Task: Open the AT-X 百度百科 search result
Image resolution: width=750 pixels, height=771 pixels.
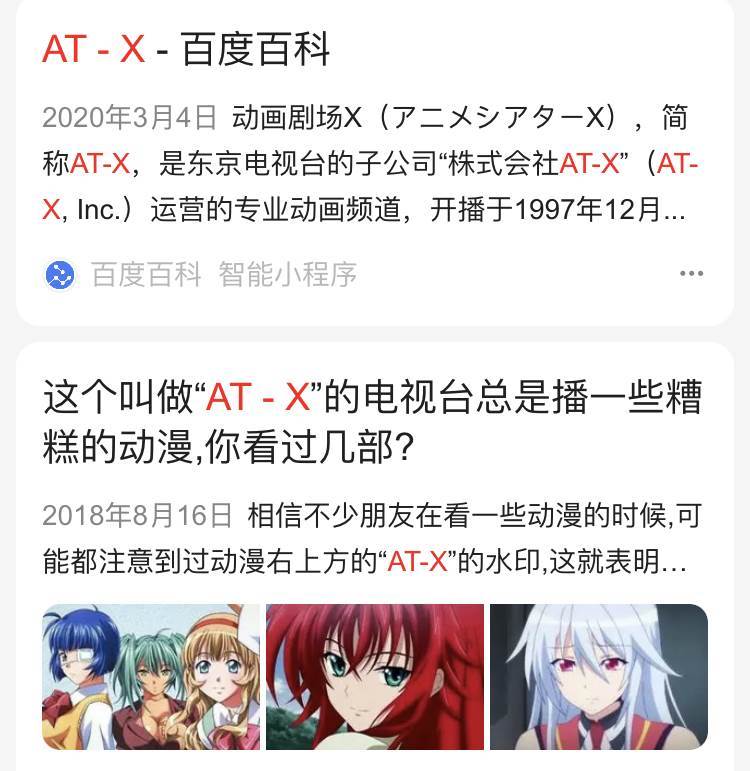Action: point(186,49)
